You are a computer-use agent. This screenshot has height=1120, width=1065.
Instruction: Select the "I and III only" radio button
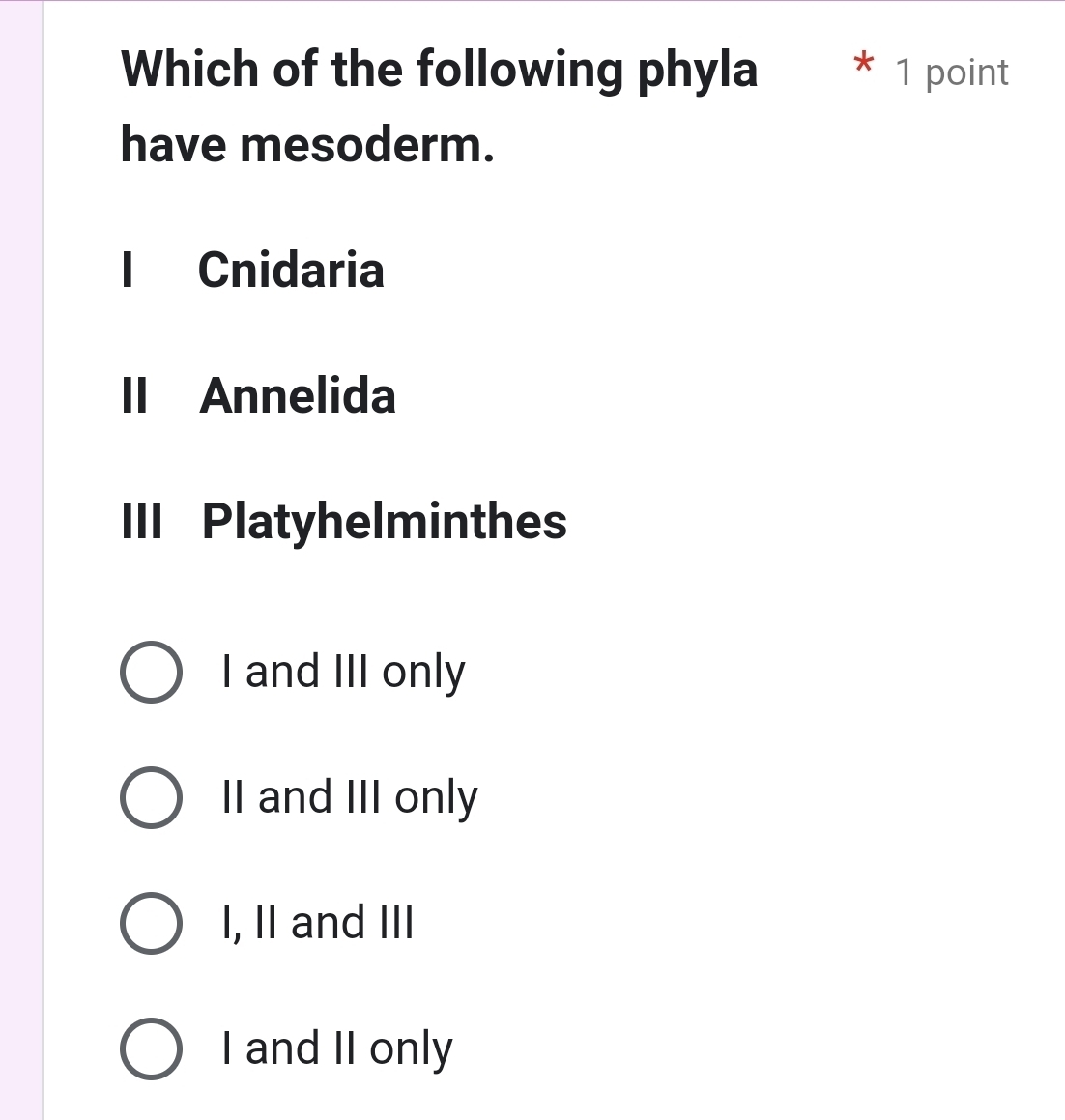tap(150, 673)
